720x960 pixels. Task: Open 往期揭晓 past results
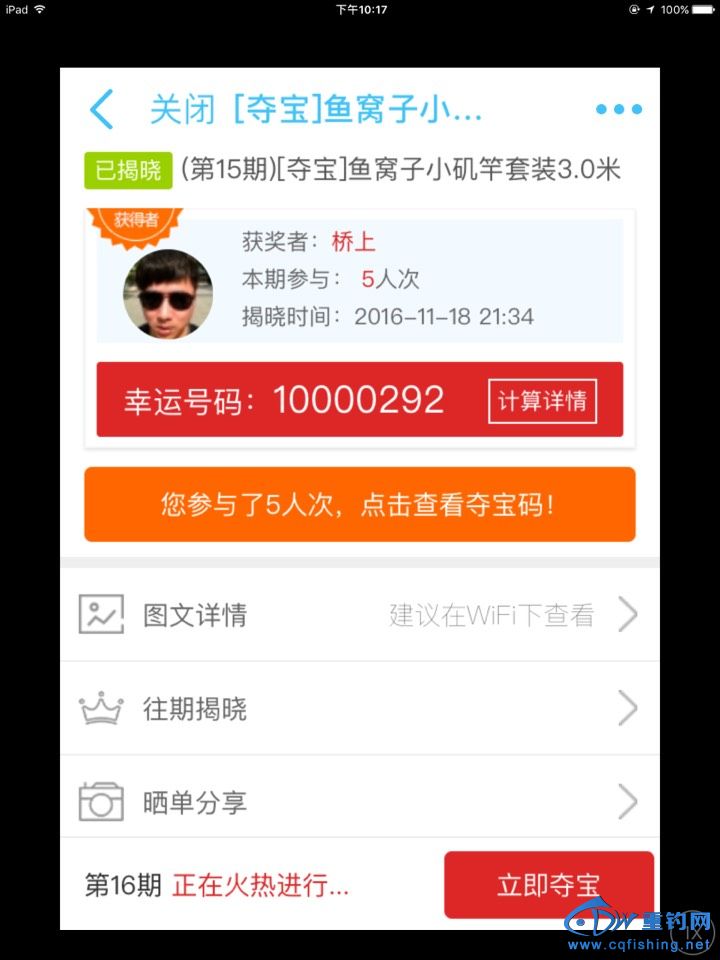[x=359, y=709]
